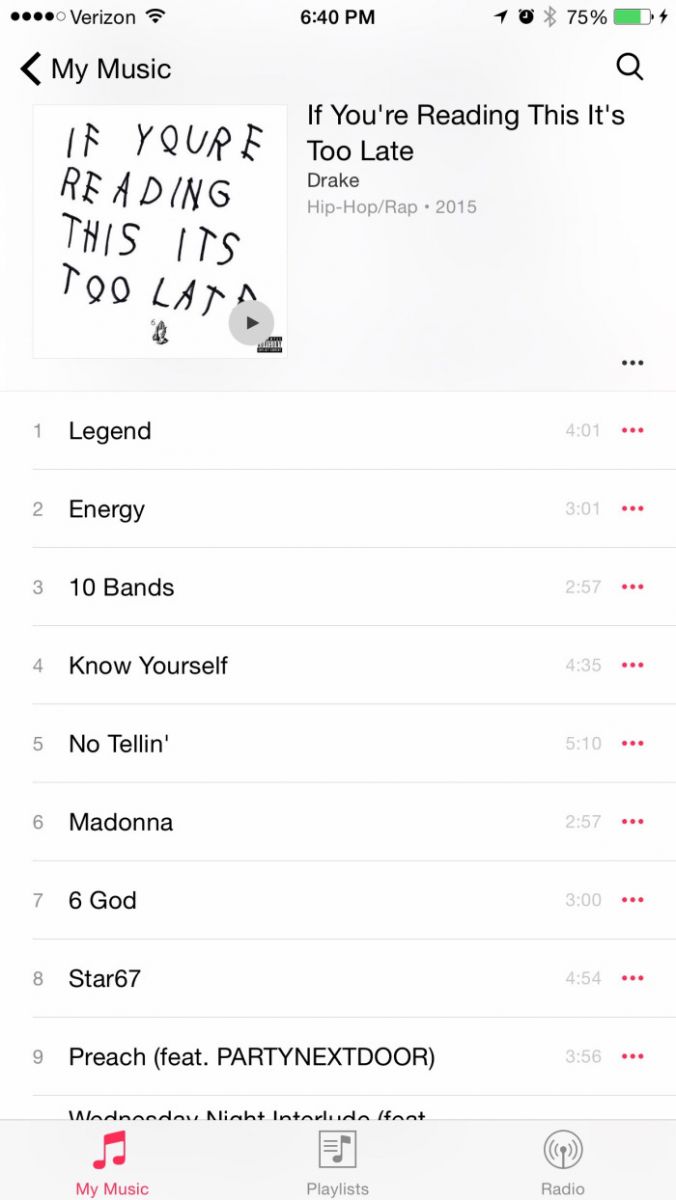Switch to the Playlists tab

(x=337, y=1162)
